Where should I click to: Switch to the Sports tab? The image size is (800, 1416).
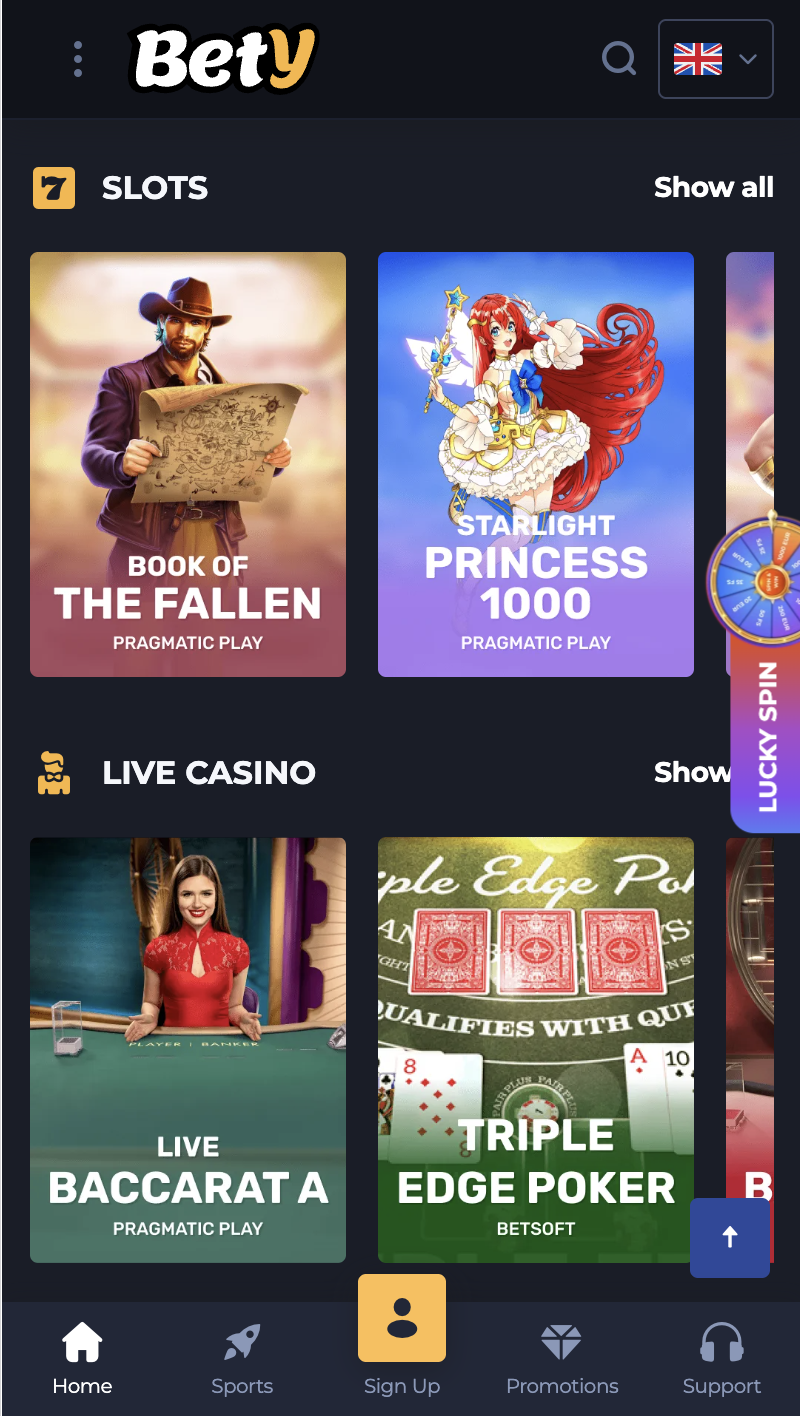coord(242,1358)
